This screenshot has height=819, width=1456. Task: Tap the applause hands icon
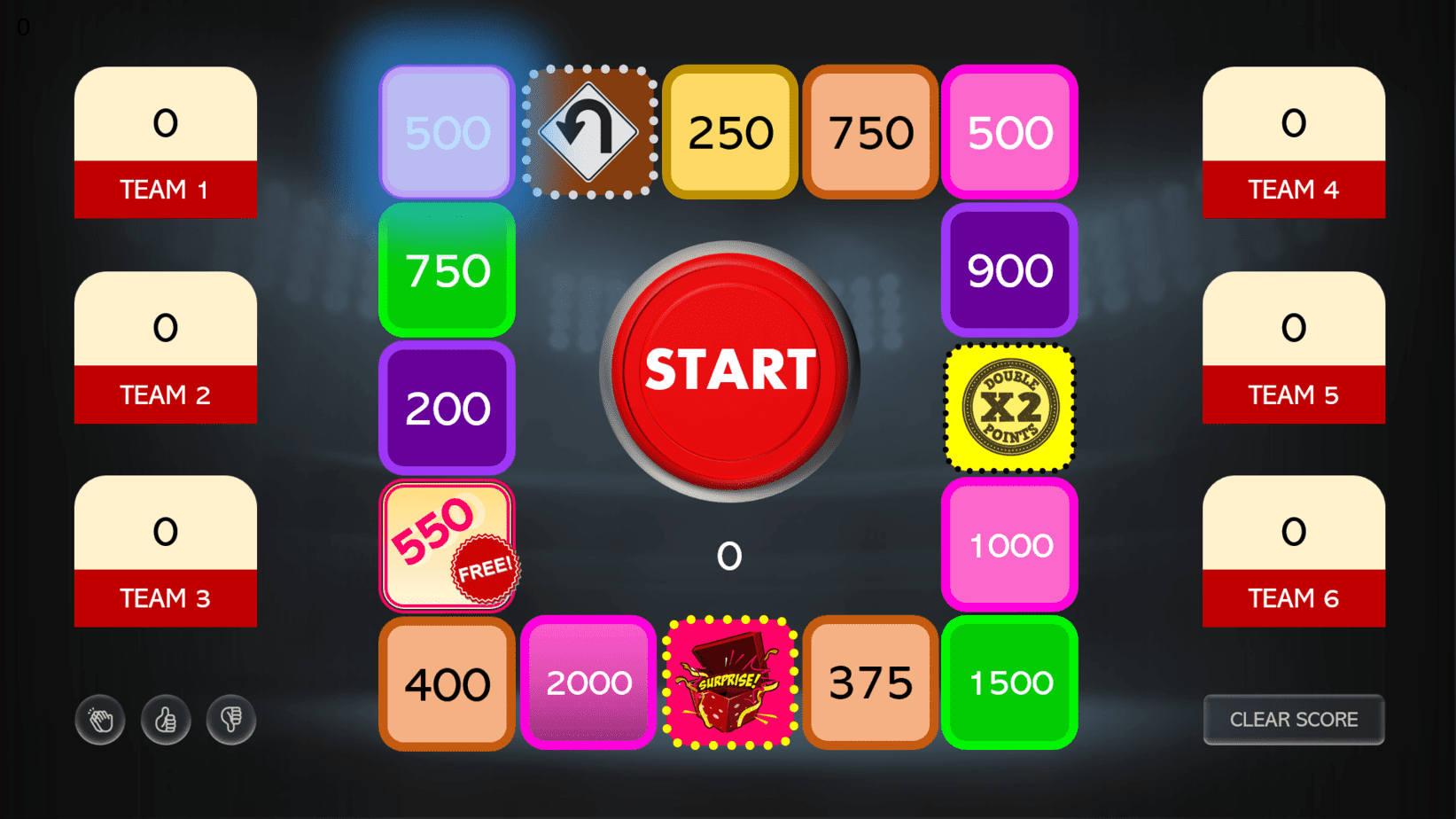(x=100, y=720)
